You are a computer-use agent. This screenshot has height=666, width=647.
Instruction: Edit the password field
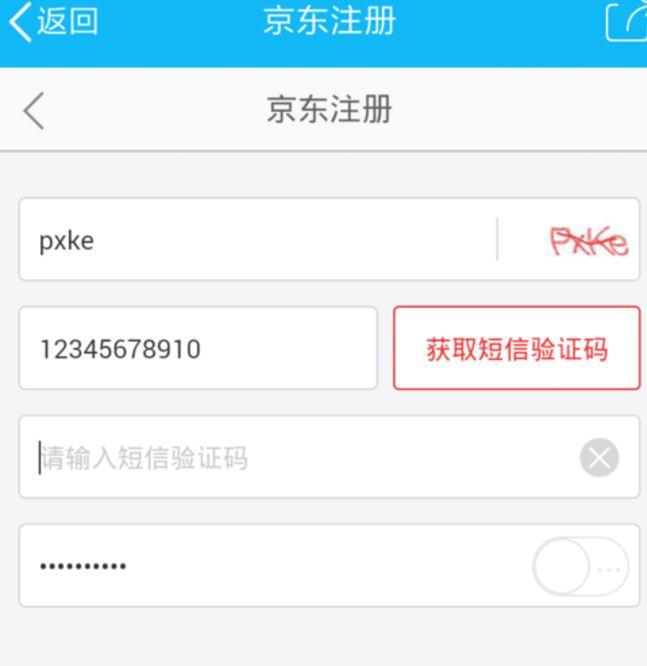click(270, 566)
